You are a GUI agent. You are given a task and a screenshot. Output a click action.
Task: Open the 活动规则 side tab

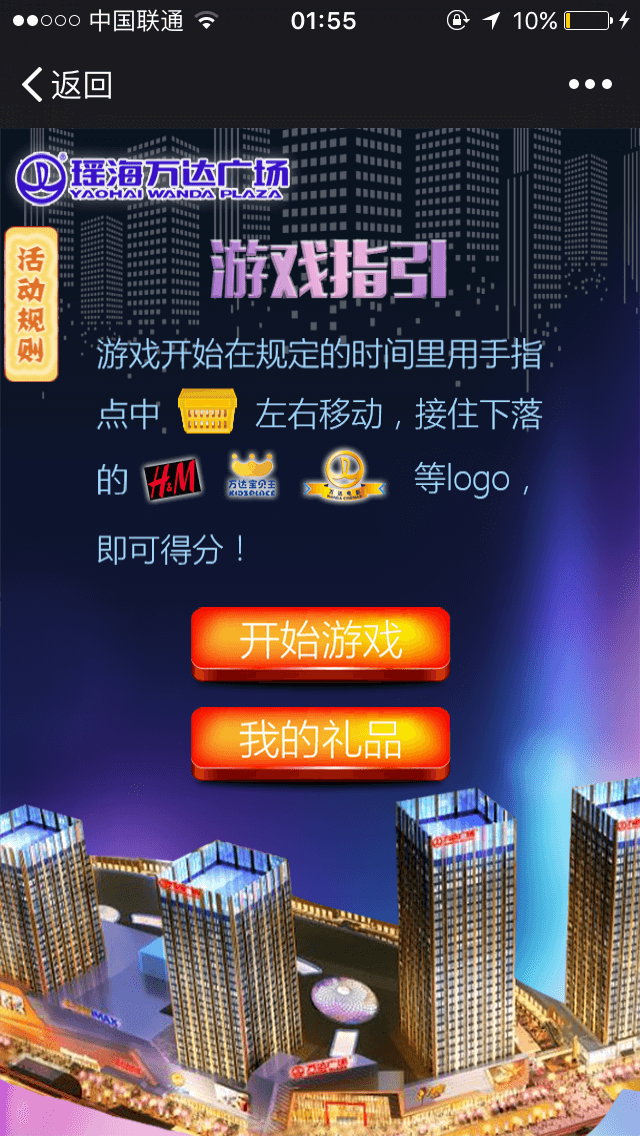[x=31, y=304]
